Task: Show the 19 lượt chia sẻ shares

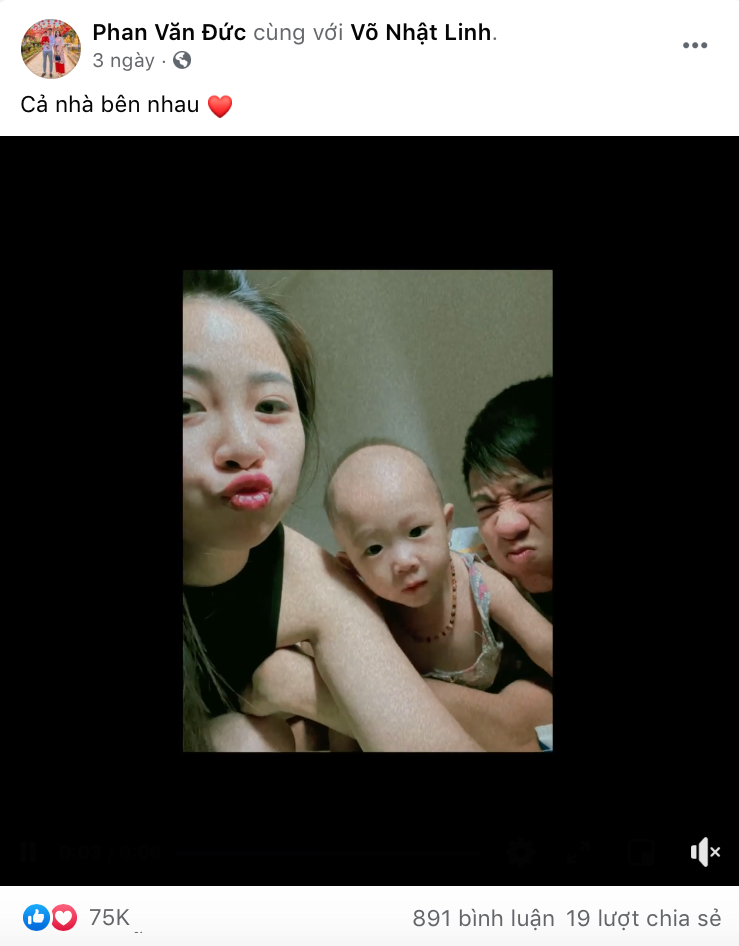Action: pyautogui.click(x=643, y=918)
